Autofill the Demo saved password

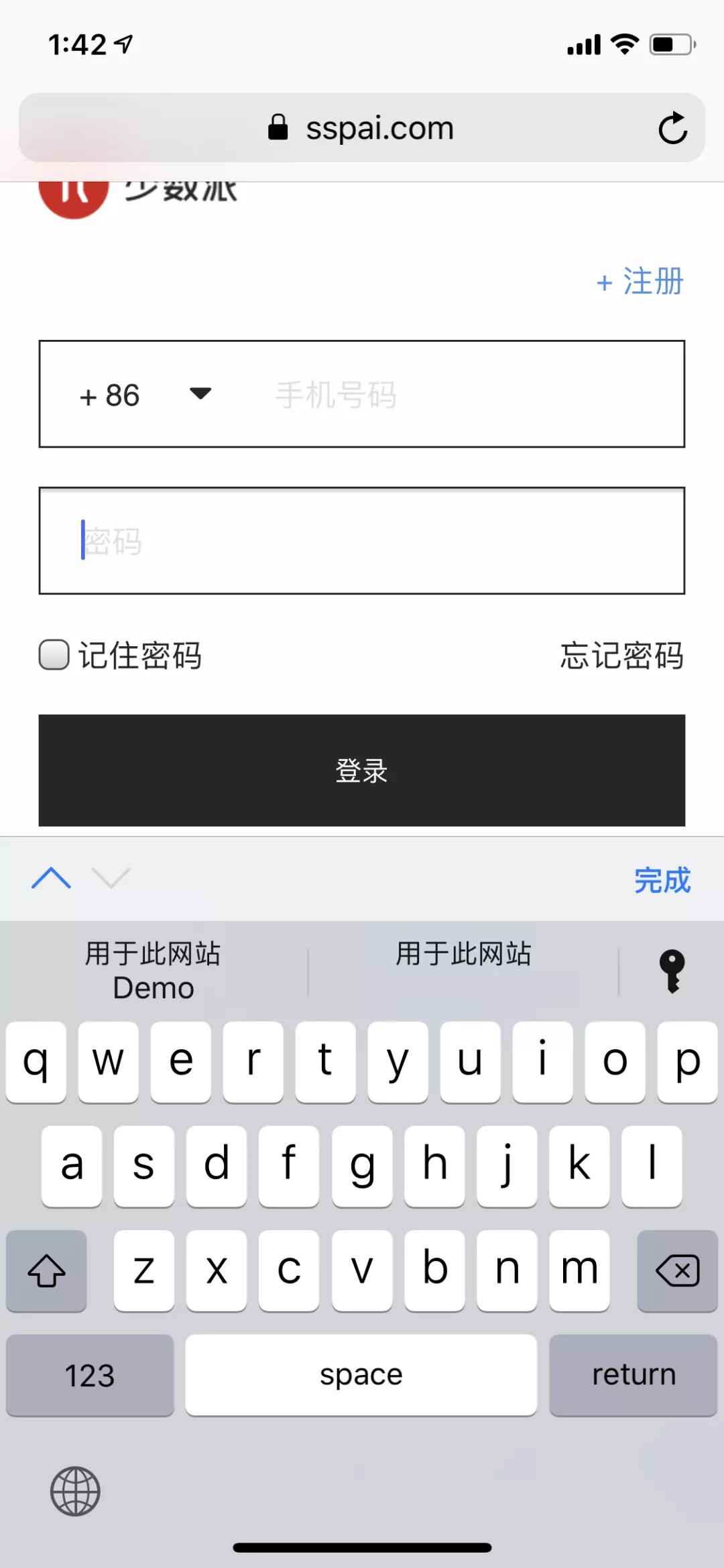pos(154,971)
